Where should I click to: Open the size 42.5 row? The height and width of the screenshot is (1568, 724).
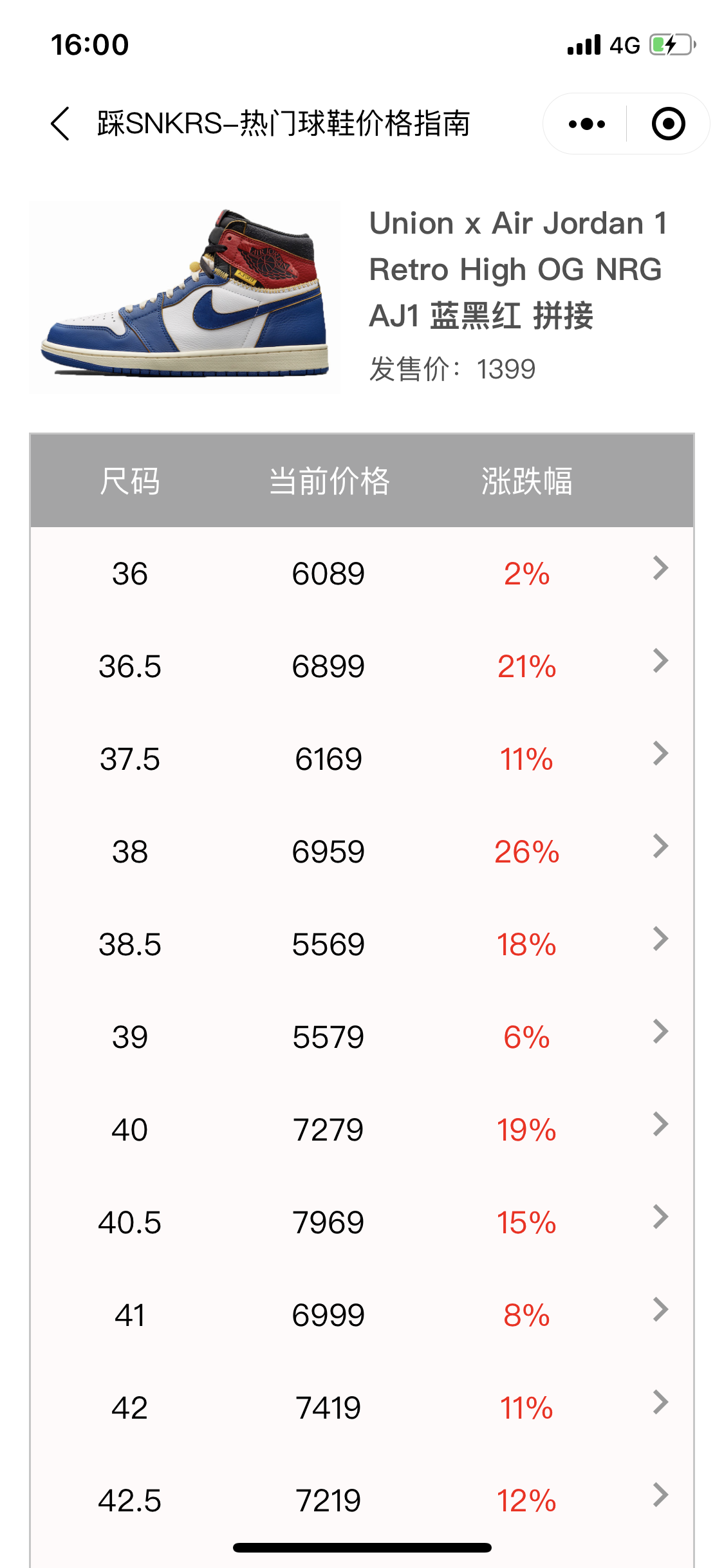[x=362, y=1500]
